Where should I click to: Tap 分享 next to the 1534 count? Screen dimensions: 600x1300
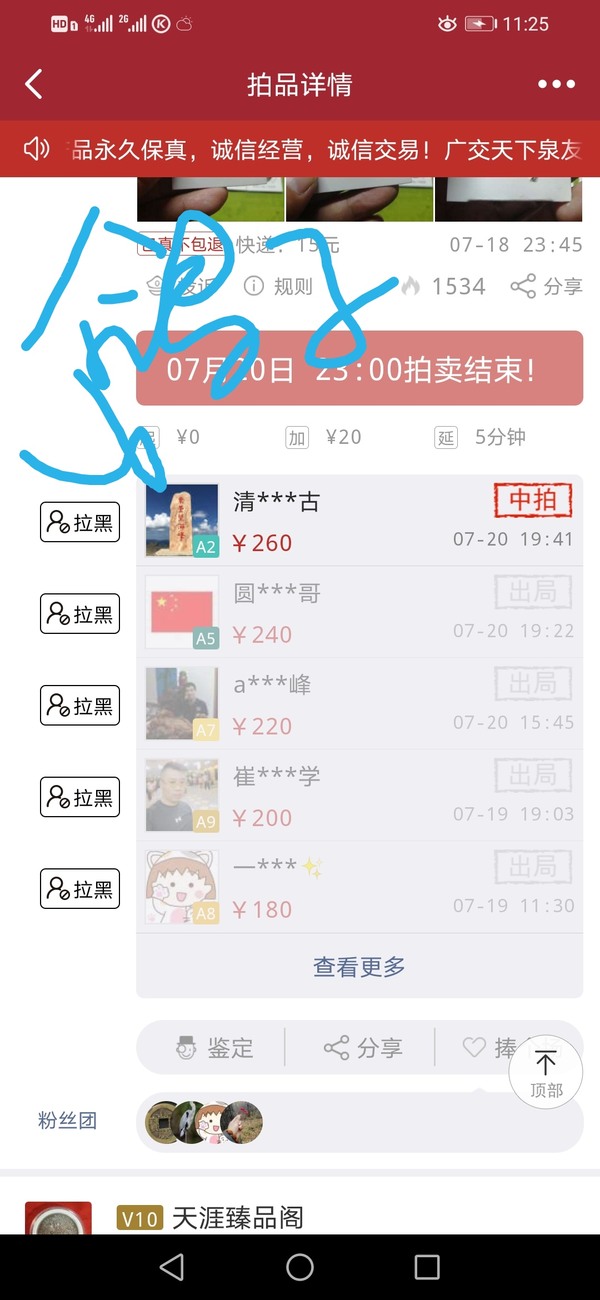546,287
